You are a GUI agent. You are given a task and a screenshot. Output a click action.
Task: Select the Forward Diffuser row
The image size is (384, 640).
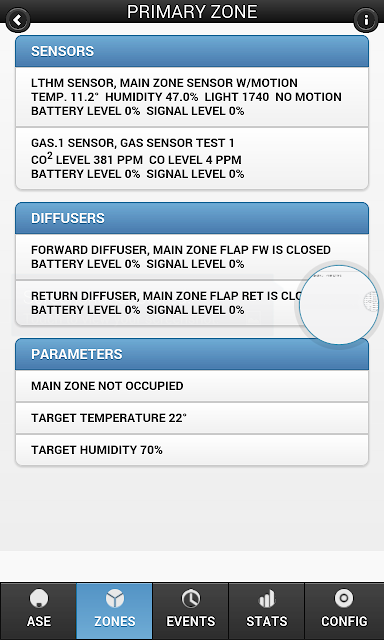(192, 257)
